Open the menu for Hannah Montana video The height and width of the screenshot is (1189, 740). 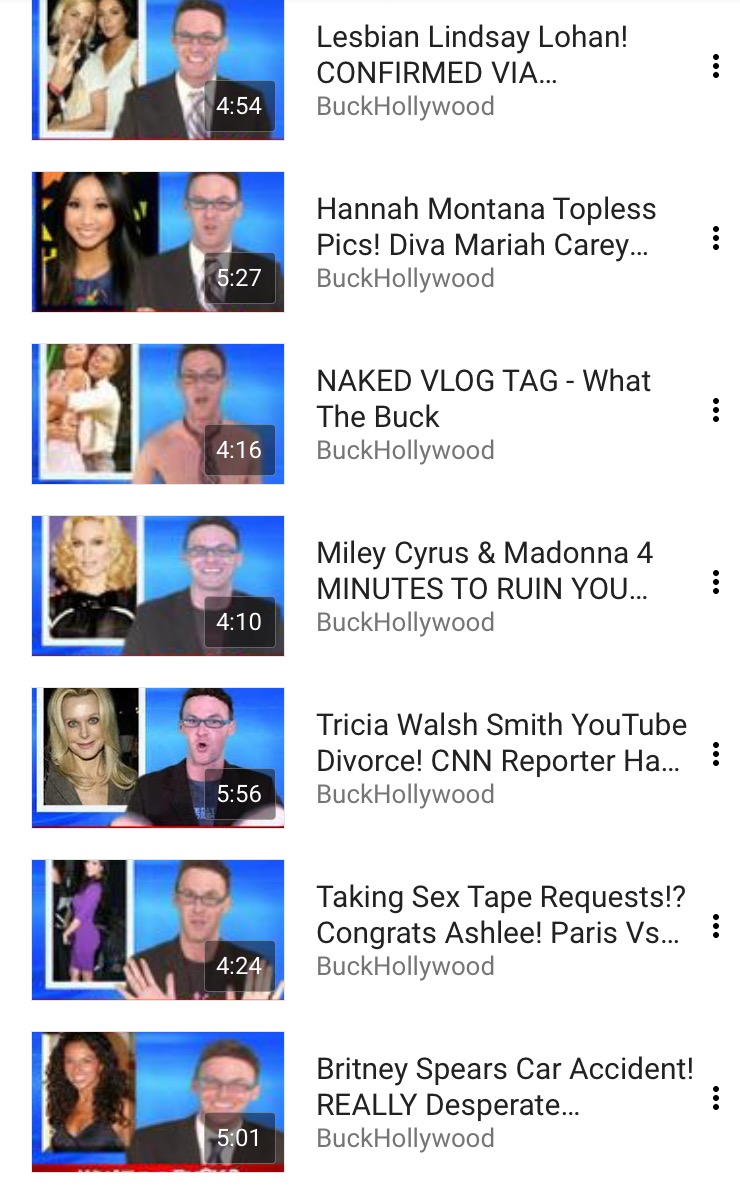point(716,238)
